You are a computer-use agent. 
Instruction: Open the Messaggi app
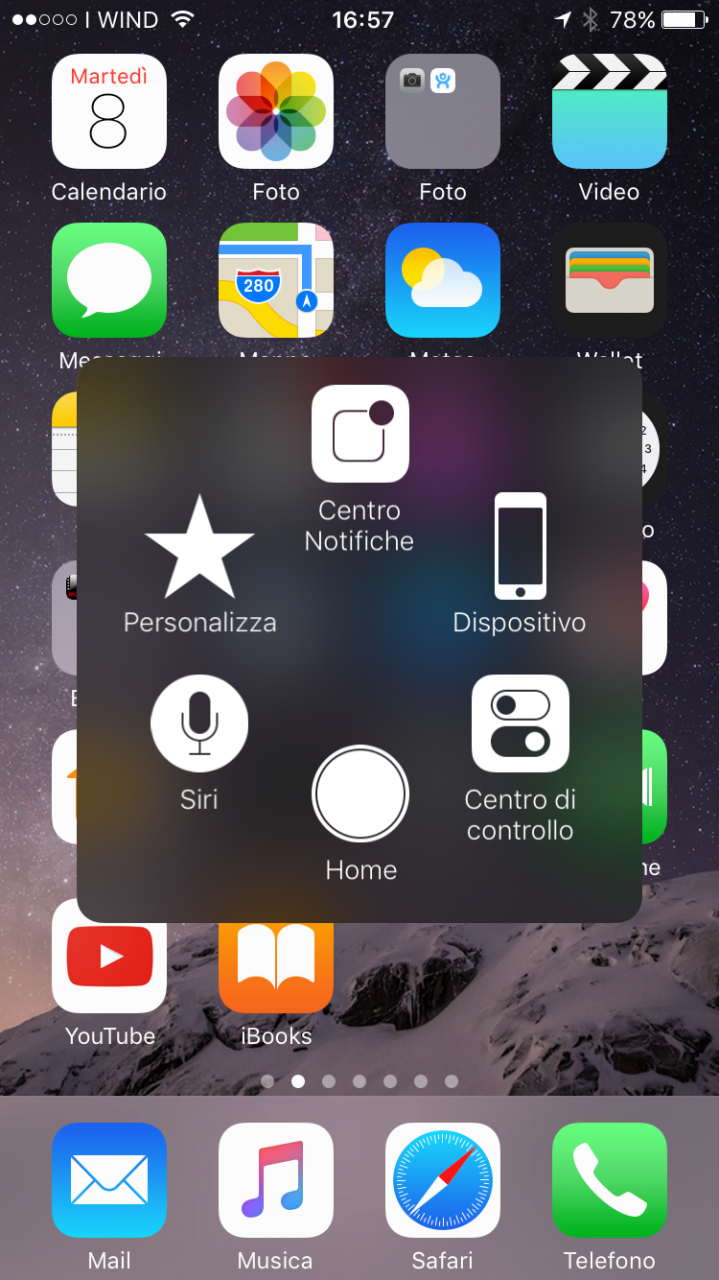click(x=109, y=280)
